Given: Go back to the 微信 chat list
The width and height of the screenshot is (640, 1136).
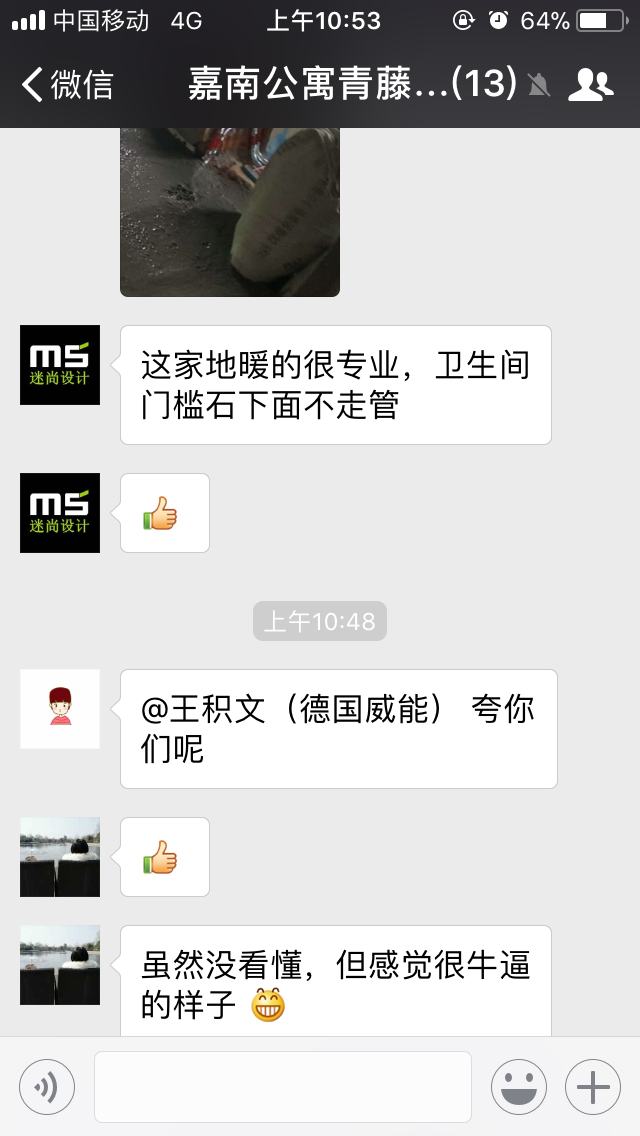Looking at the screenshot, I should (66, 85).
